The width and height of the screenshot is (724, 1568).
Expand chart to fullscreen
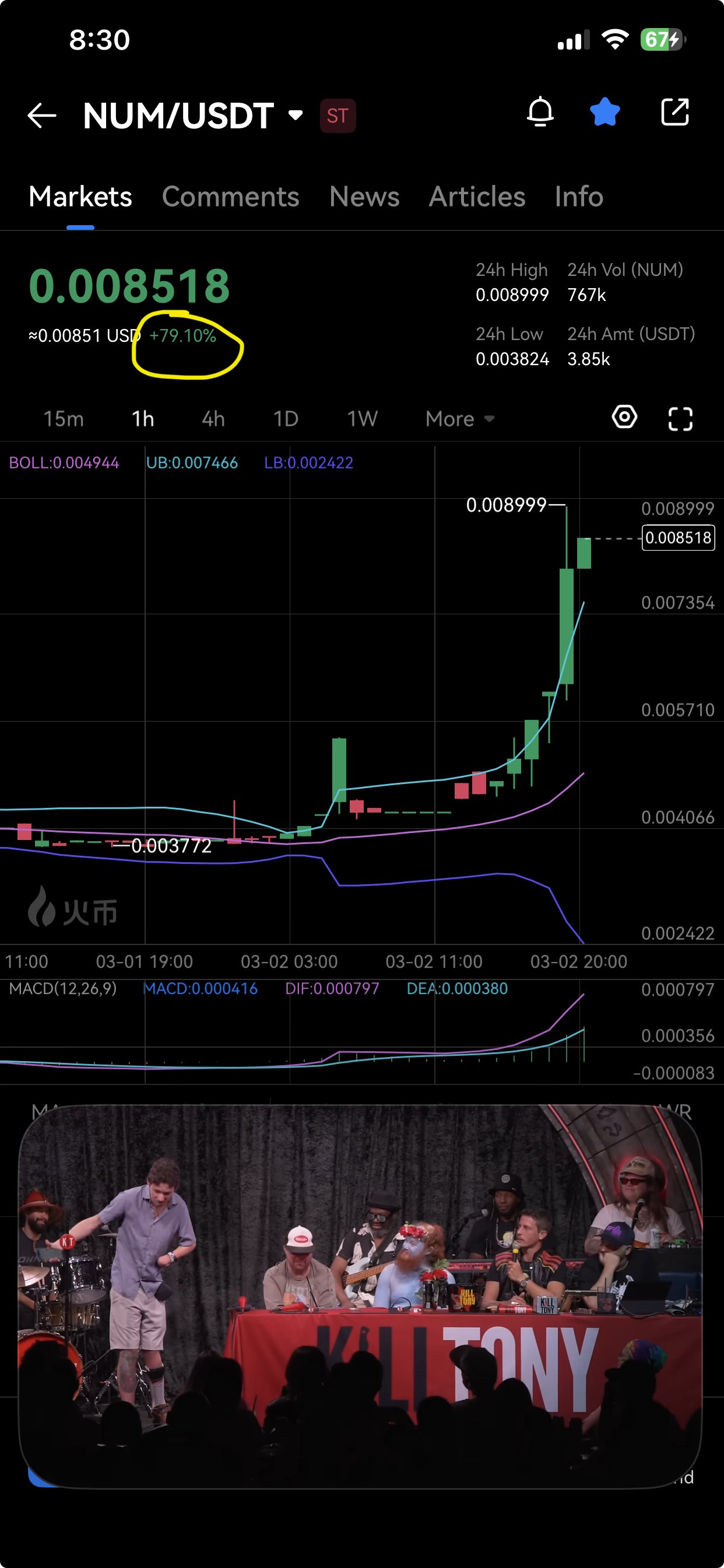(x=680, y=419)
